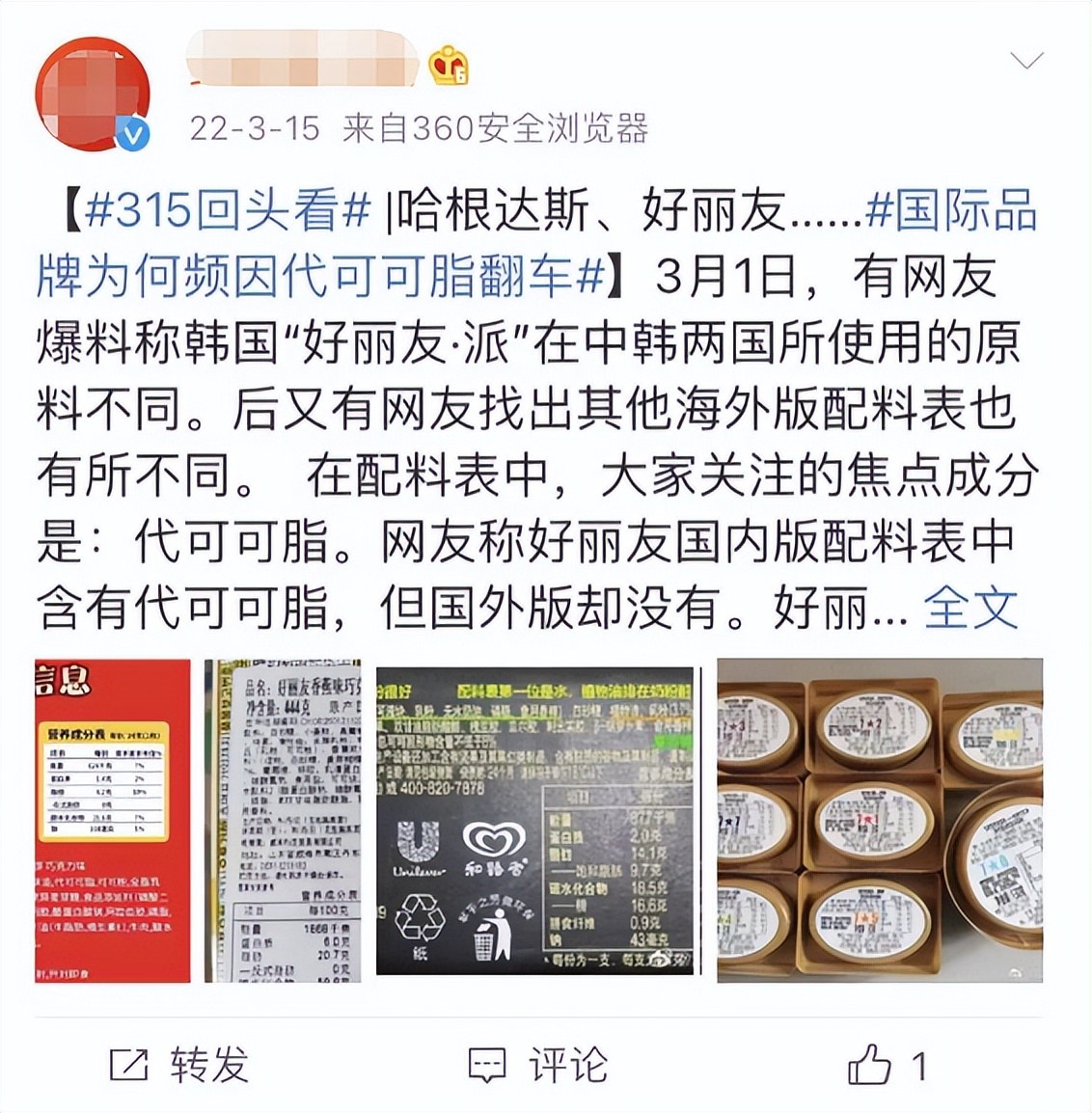Open the #315回头看# hashtag
This screenshot has height=1113, width=1092.
[228, 210]
